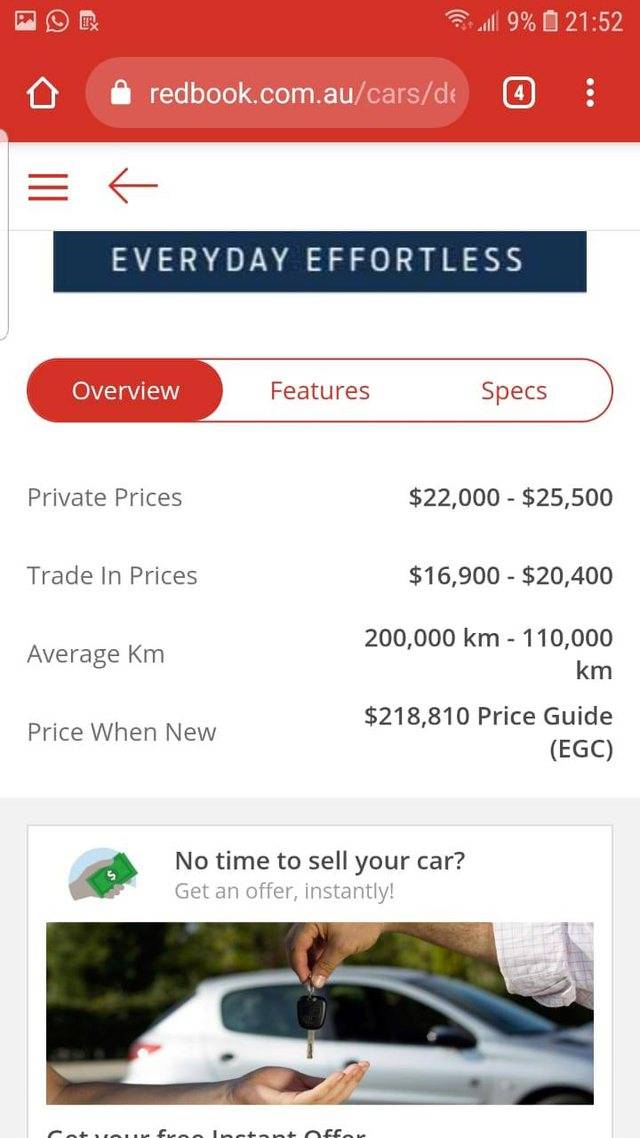Go to the browser home page
The image size is (640, 1138).
[42, 94]
